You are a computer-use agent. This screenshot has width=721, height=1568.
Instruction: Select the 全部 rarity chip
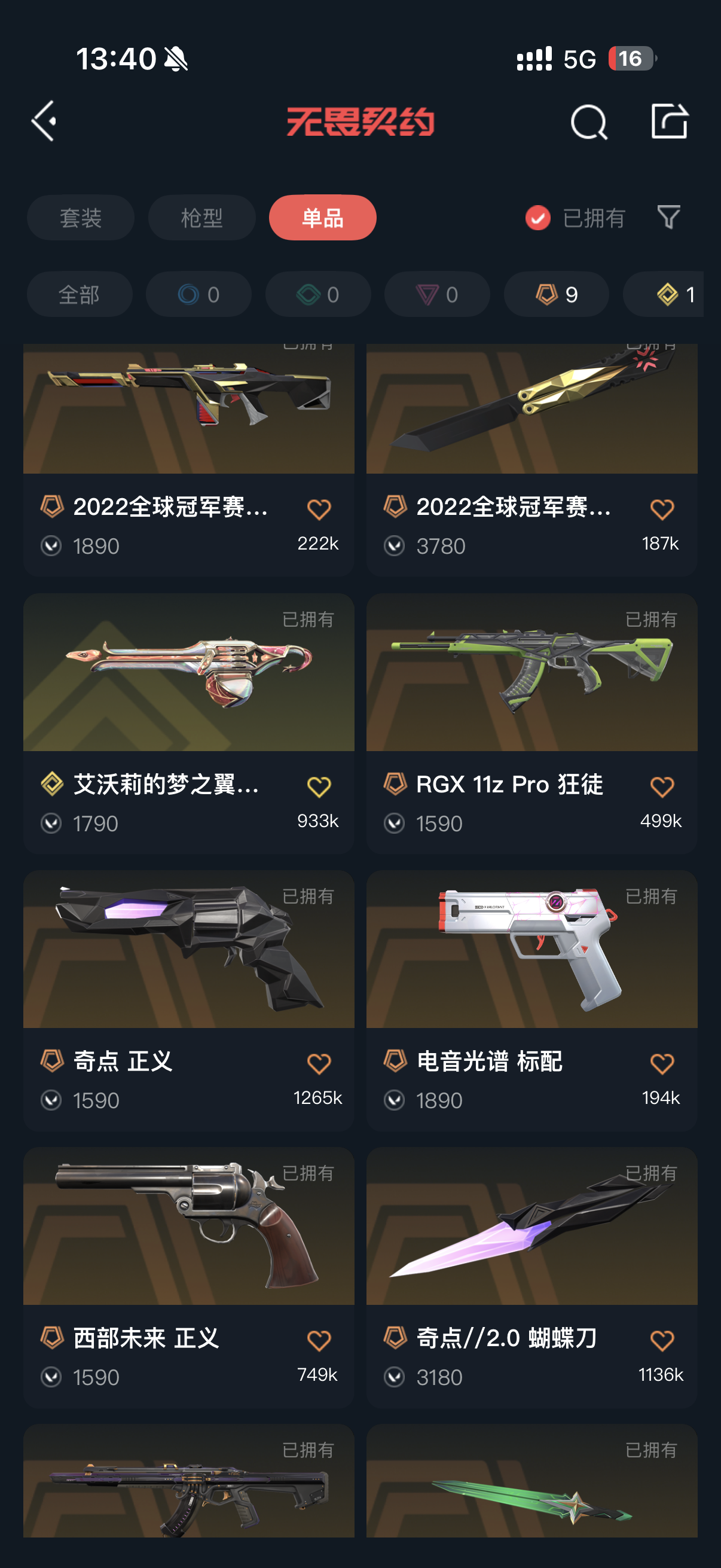coord(79,295)
